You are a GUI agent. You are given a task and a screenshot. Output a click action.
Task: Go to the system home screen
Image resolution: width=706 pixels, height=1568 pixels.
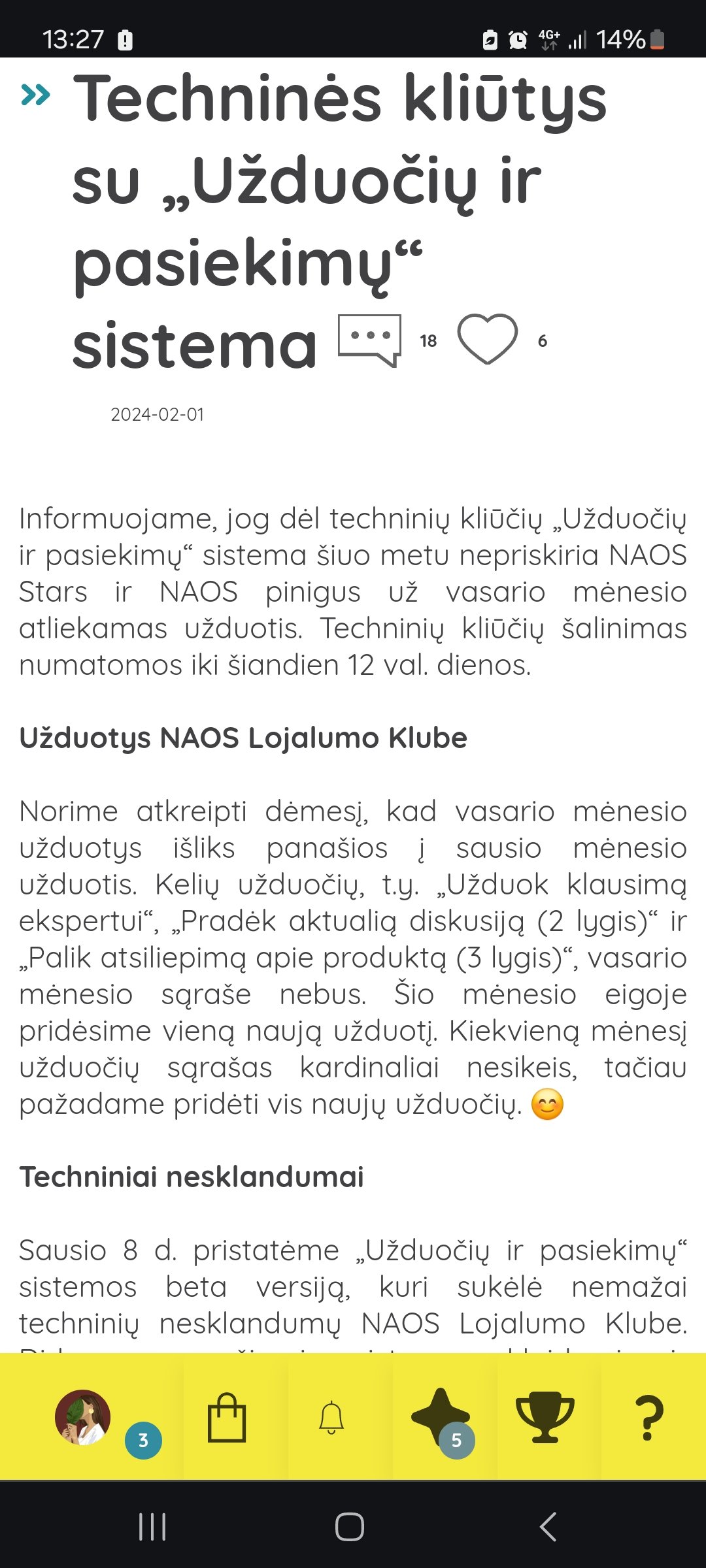click(350, 1527)
